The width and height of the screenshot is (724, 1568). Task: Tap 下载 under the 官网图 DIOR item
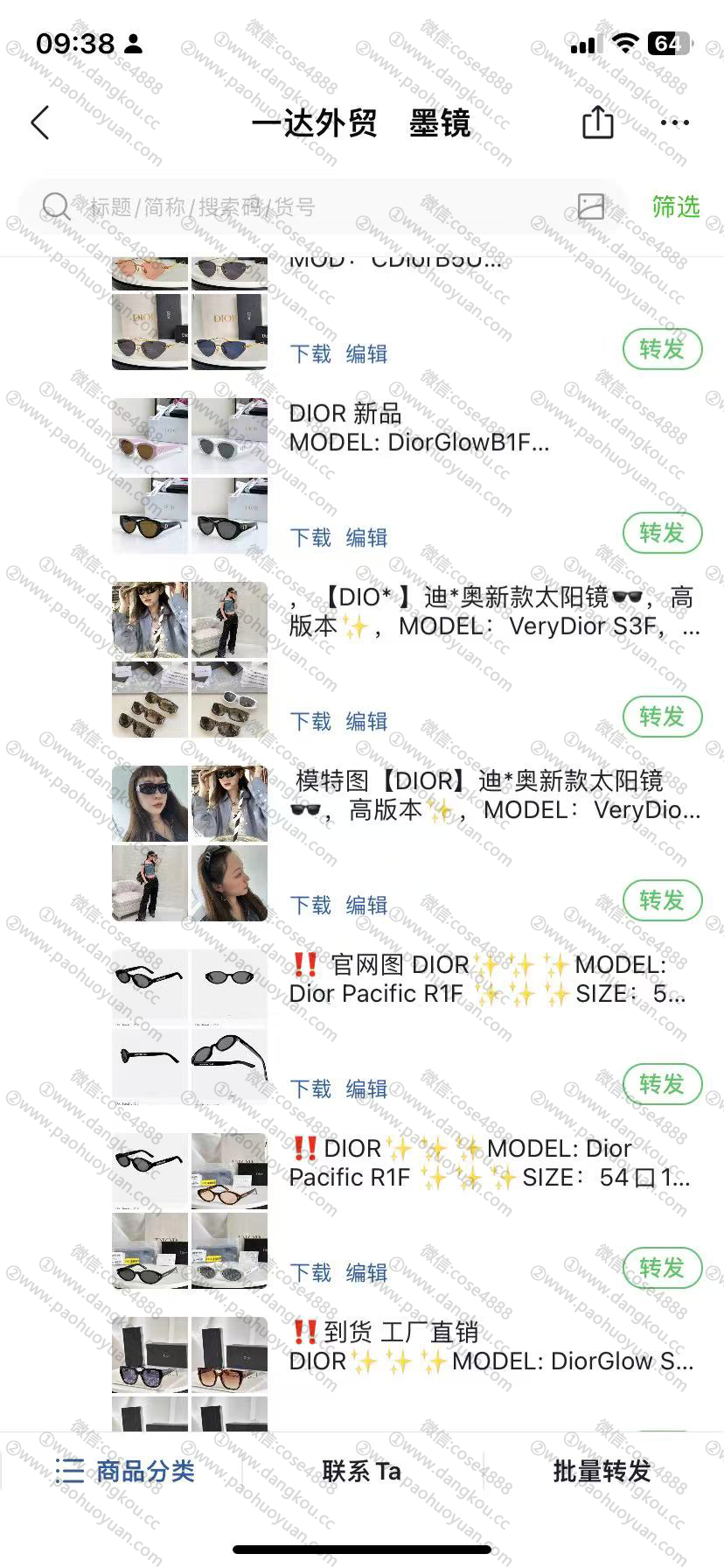pos(311,1088)
